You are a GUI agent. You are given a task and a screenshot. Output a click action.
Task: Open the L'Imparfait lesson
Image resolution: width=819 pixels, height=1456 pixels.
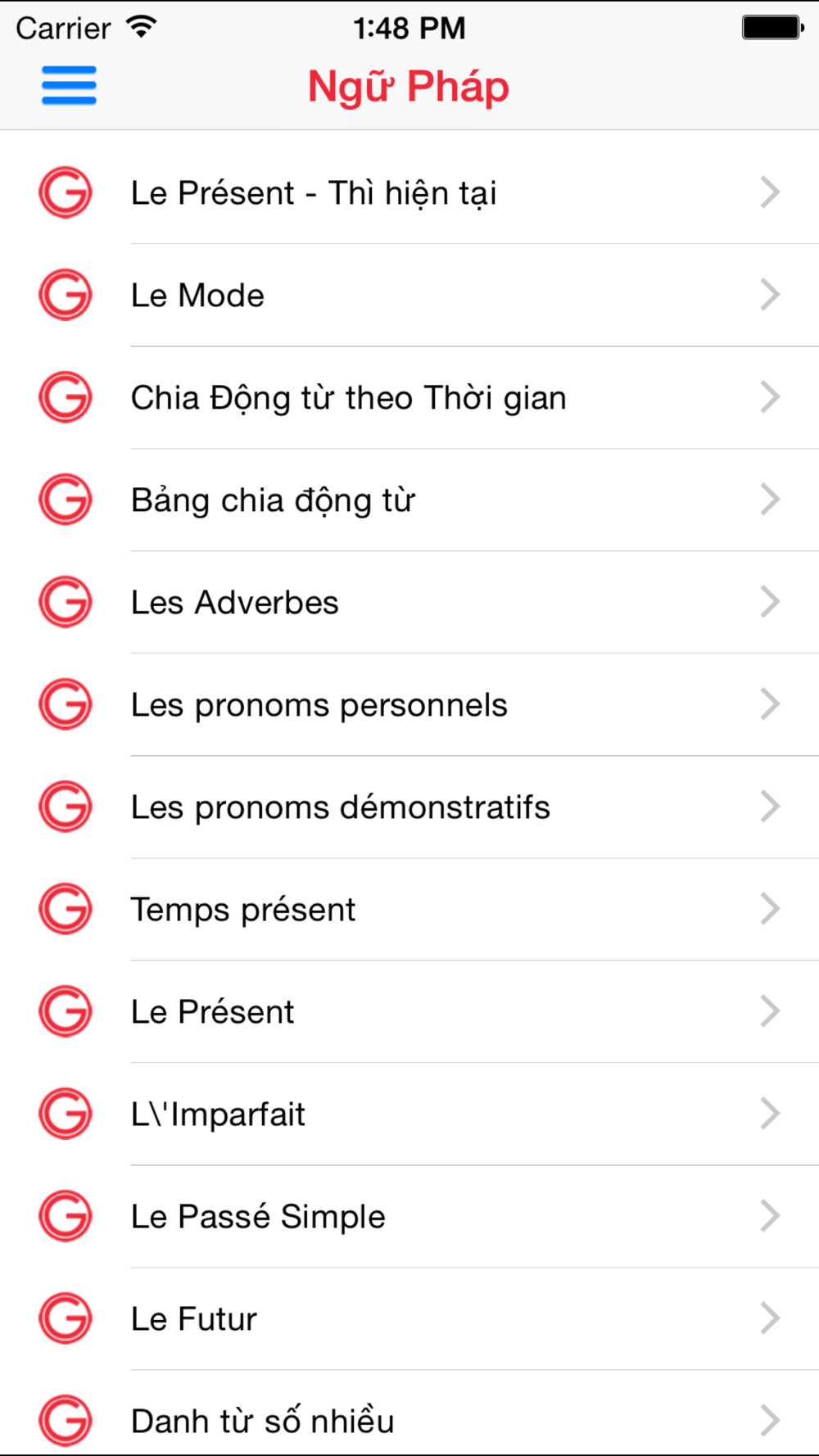[x=409, y=1114]
